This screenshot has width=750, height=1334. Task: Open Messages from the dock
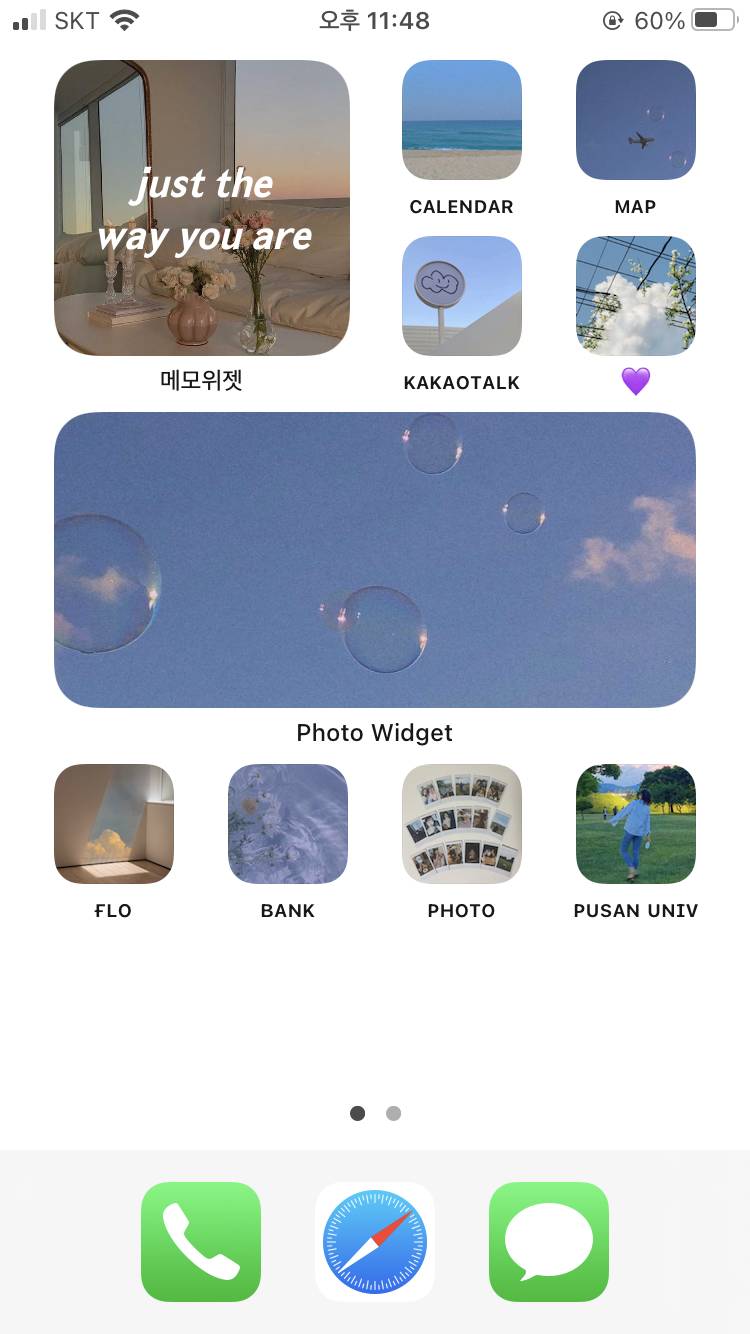click(x=549, y=1242)
